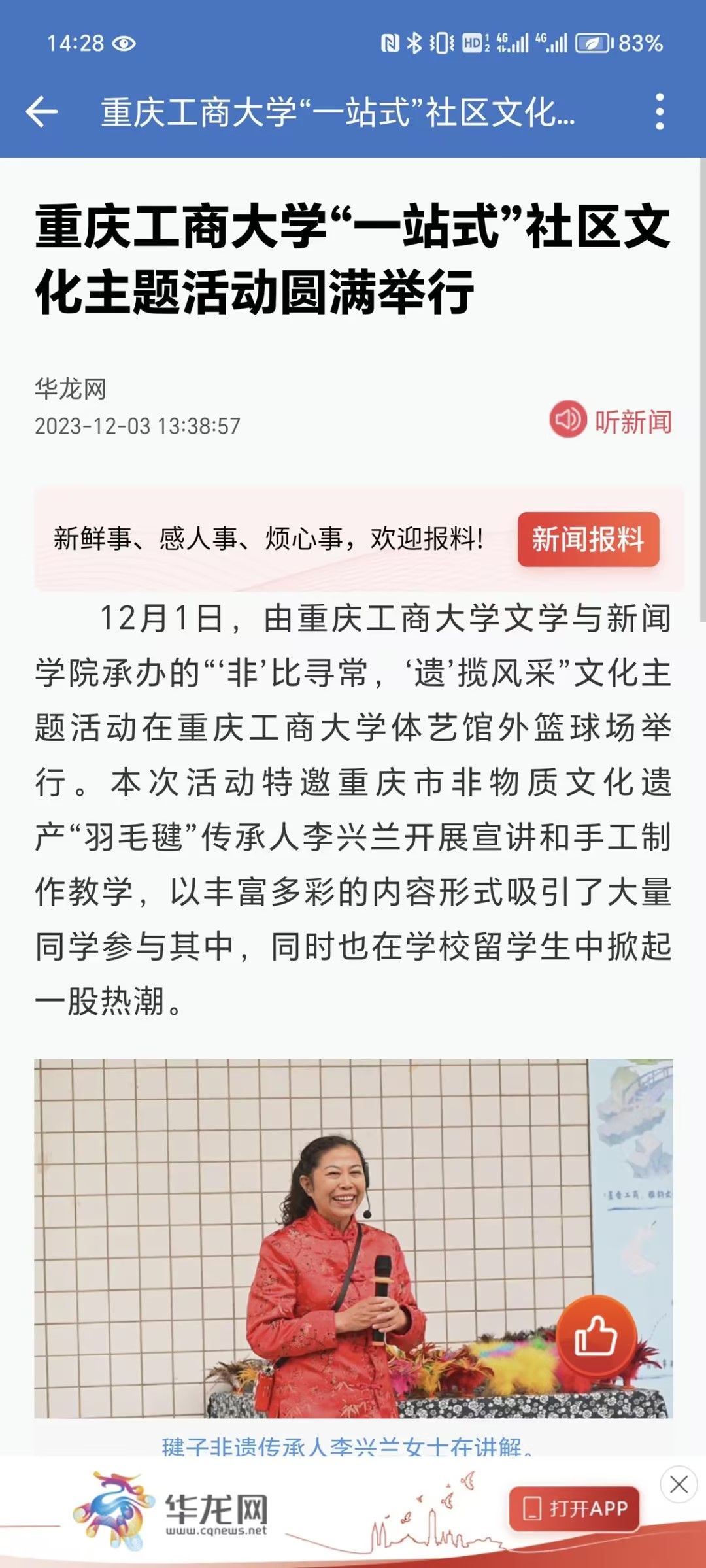This screenshot has height=1568, width=706.
Task: Tap 打开APP on the bottom banner
Action: point(575,1508)
